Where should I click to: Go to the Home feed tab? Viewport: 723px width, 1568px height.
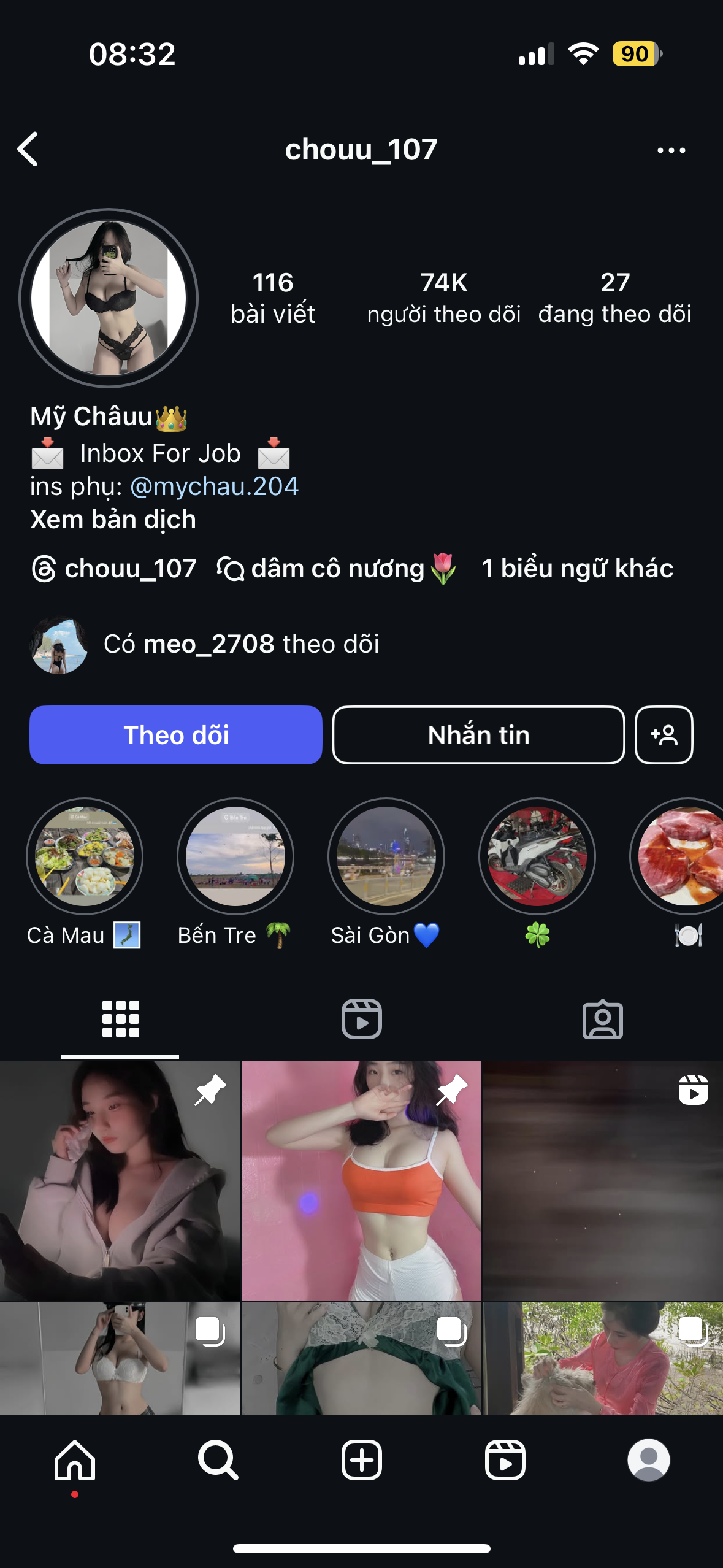[x=75, y=1460]
